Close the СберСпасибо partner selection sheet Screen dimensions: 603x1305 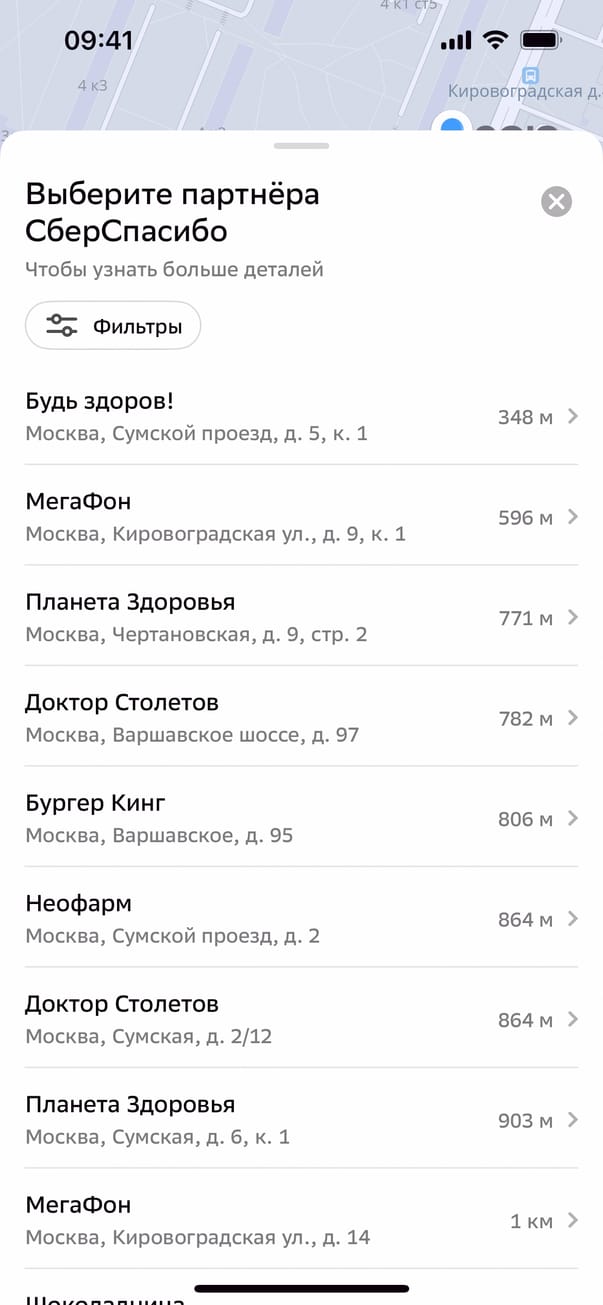tap(556, 202)
